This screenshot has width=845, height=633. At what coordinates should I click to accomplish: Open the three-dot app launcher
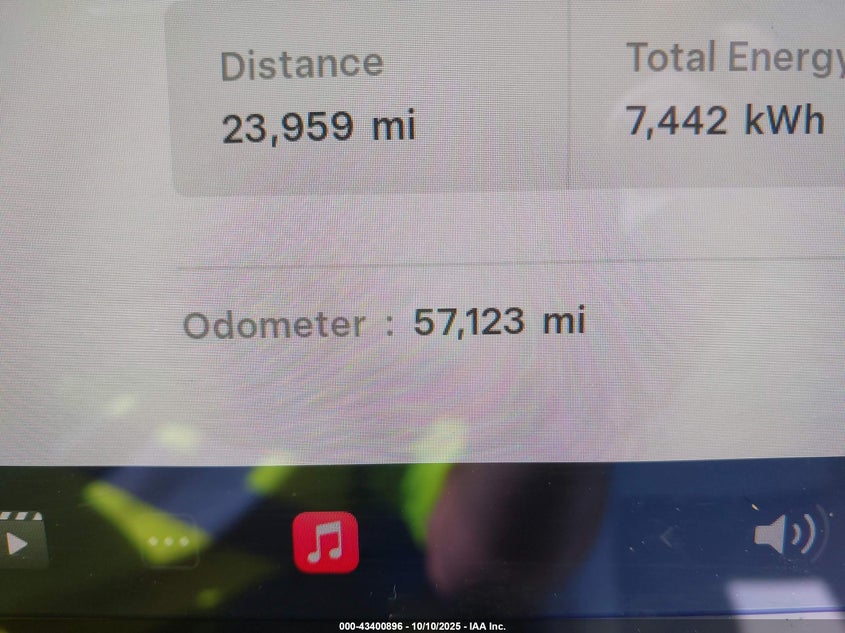pyautogui.click(x=169, y=541)
